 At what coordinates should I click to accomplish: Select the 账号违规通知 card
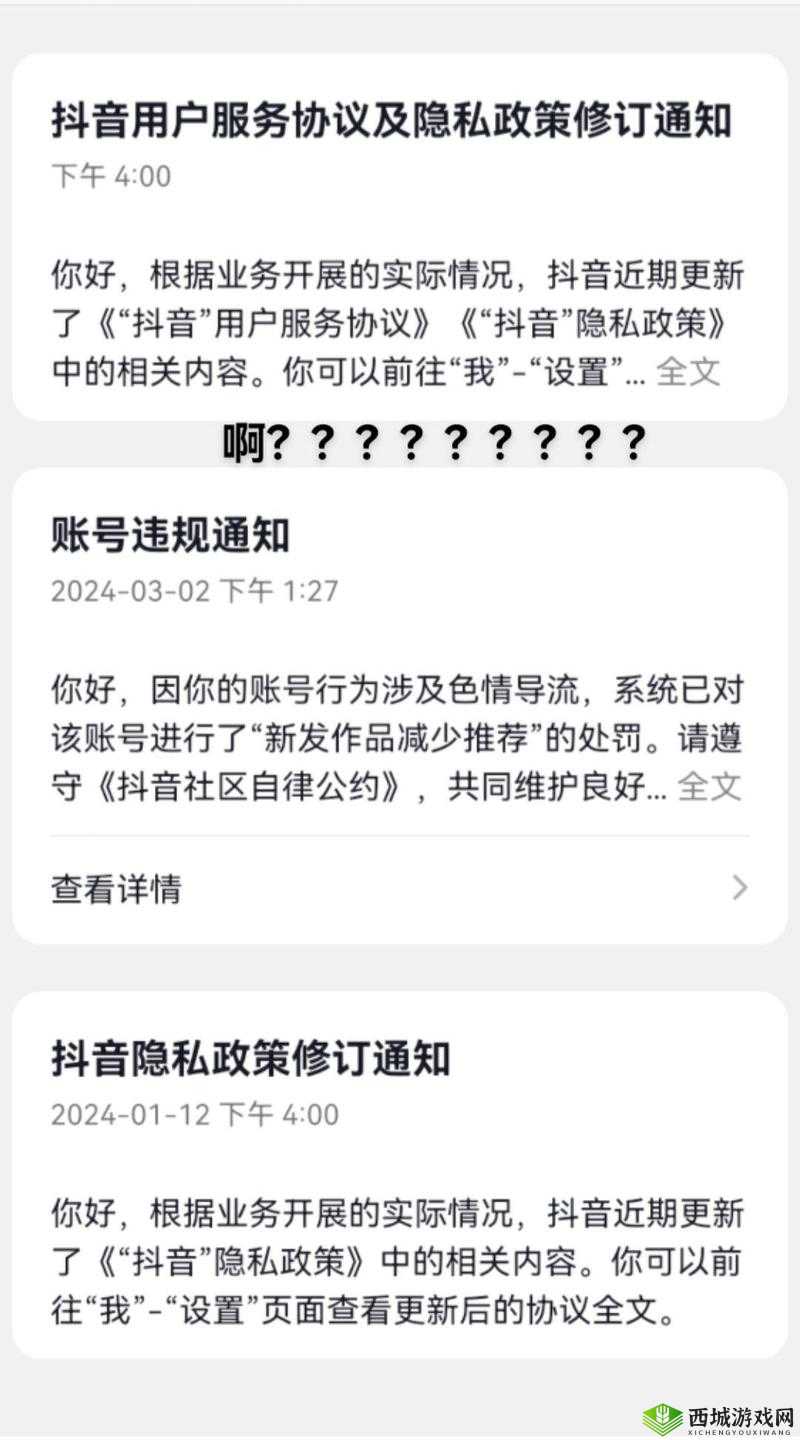pyautogui.click(x=400, y=700)
